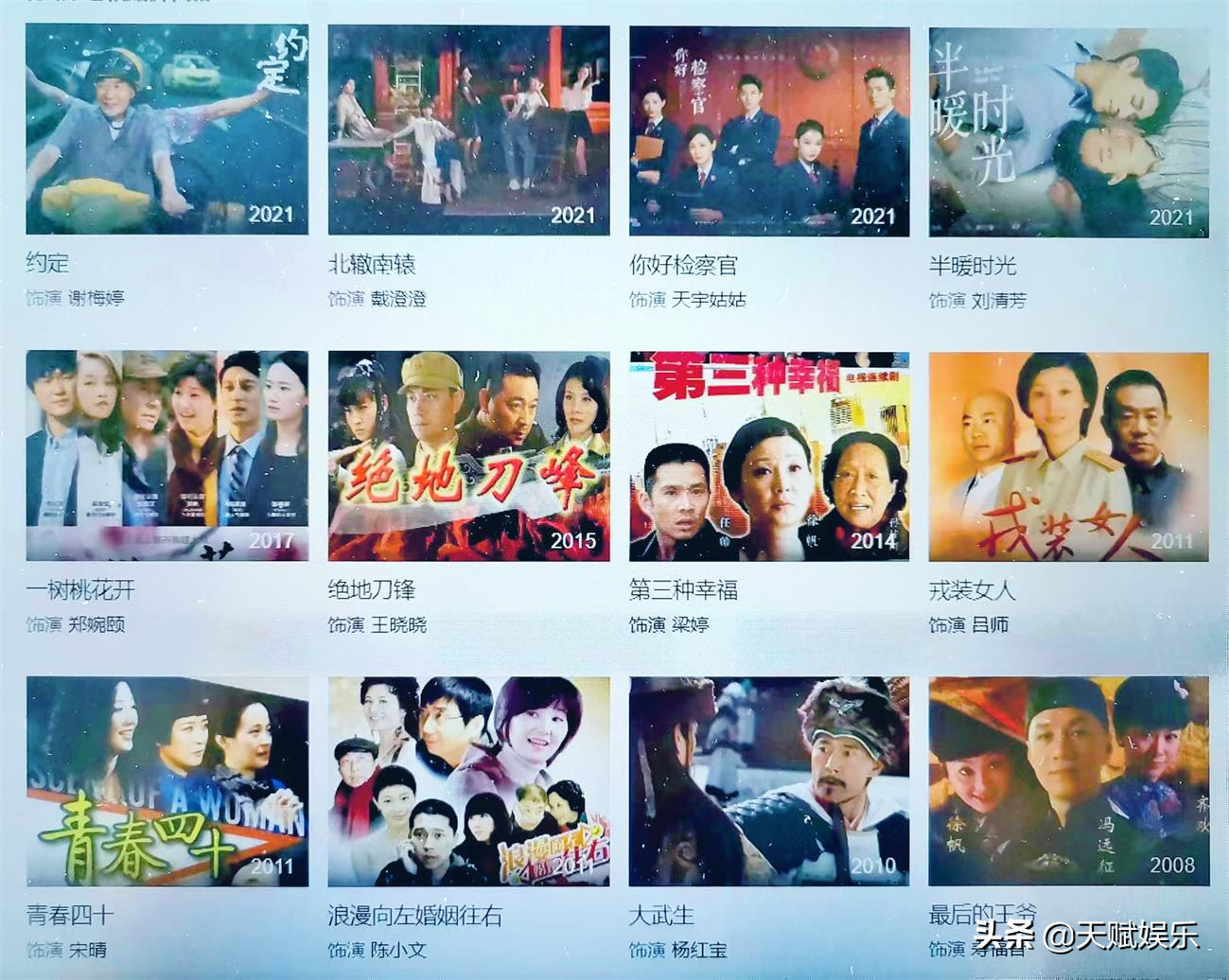Open the 约定 drama tile
The height and width of the screenshot is (980, 1229).
[167, 130]
